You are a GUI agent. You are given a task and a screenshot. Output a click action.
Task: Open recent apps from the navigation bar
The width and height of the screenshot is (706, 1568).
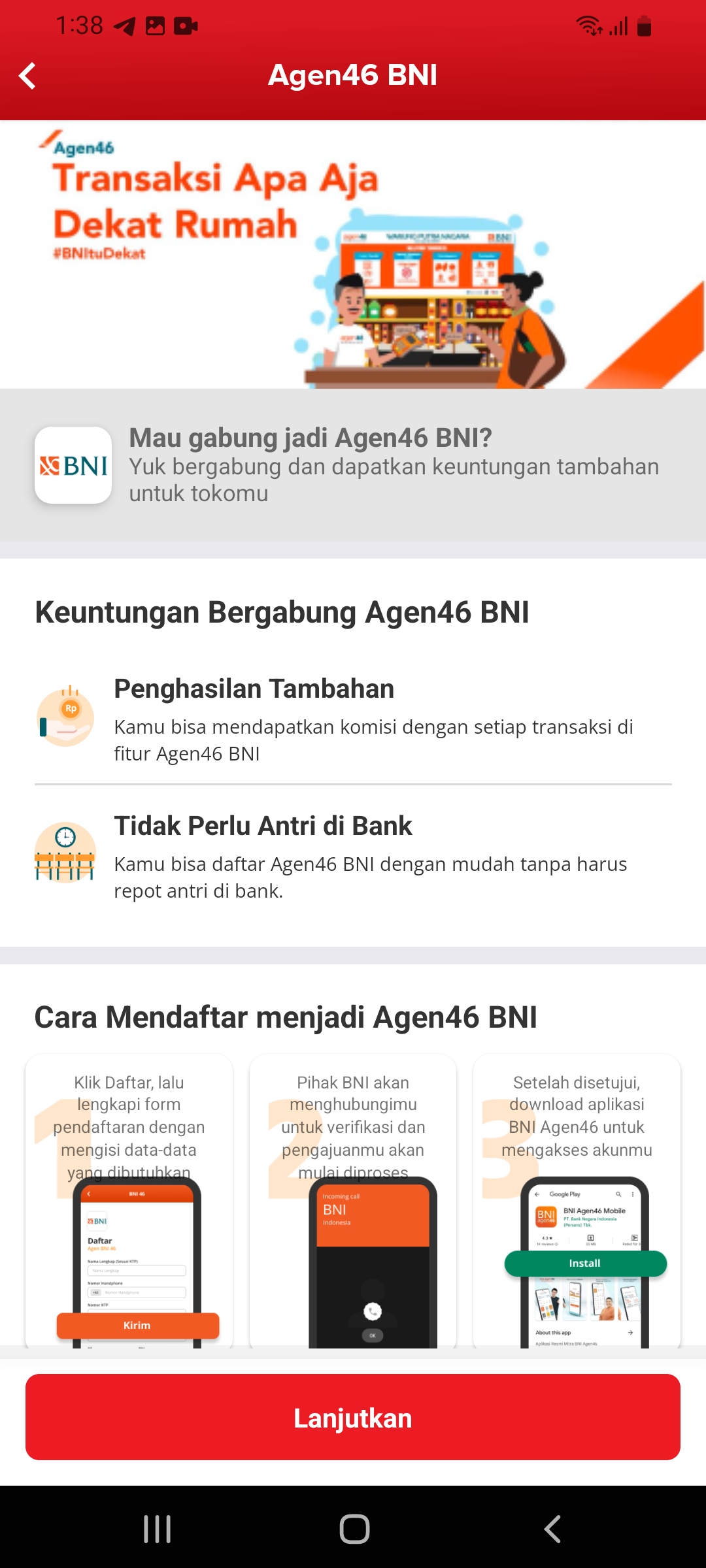pyautogui.click(x=157, y=1529)
